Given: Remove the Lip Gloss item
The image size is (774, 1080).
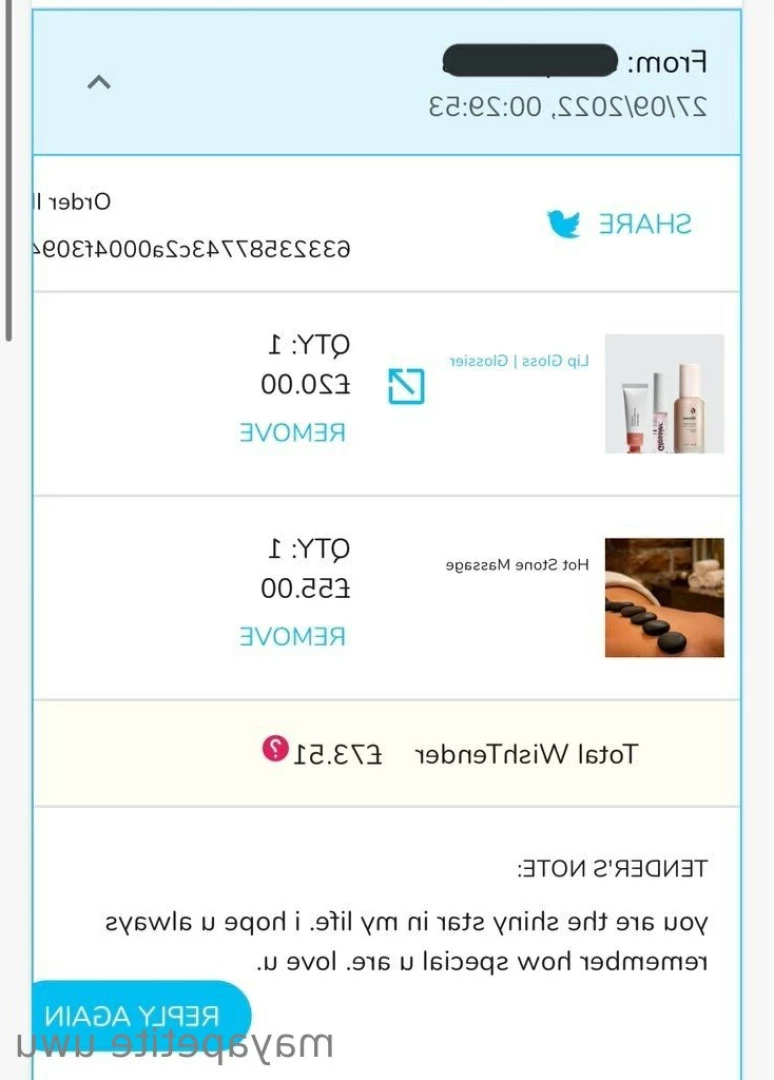Looking at the screenshot, I should (293, 433).
